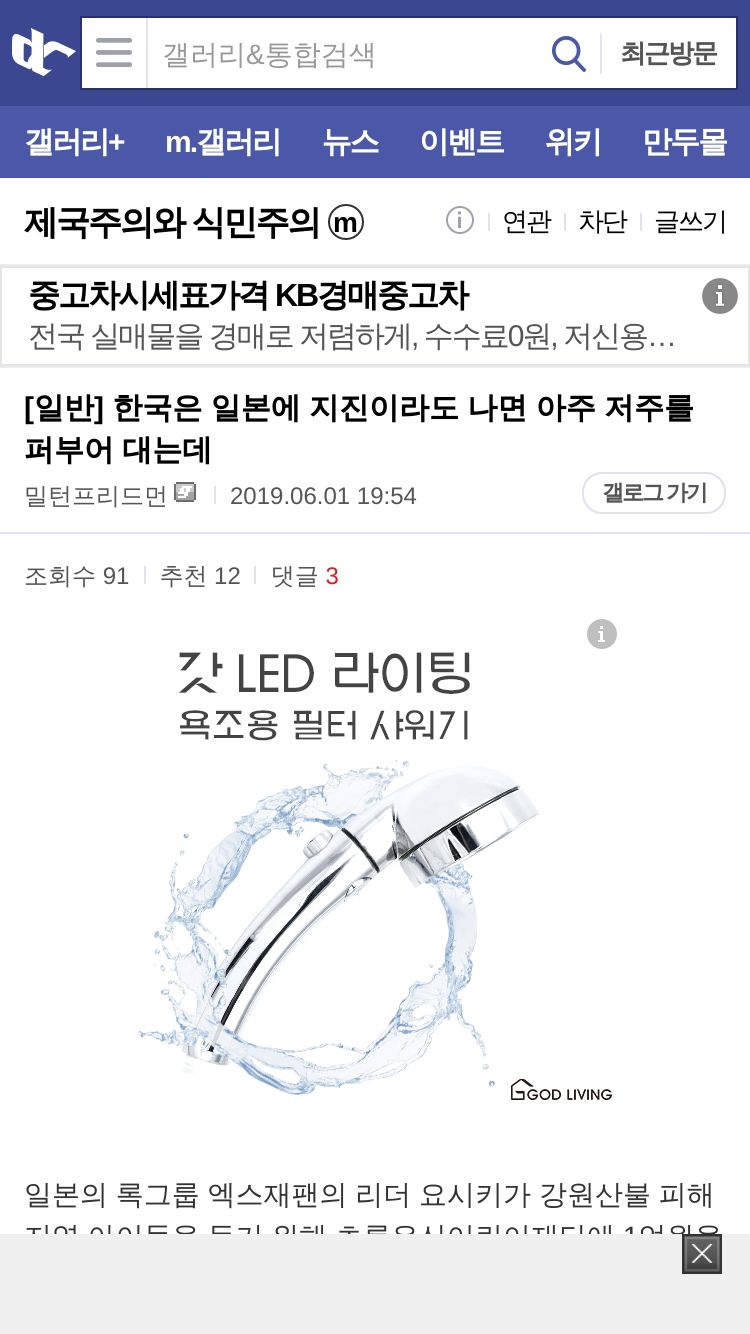
Task: Close the bottom banner ad
Action: coord(702,1254)
